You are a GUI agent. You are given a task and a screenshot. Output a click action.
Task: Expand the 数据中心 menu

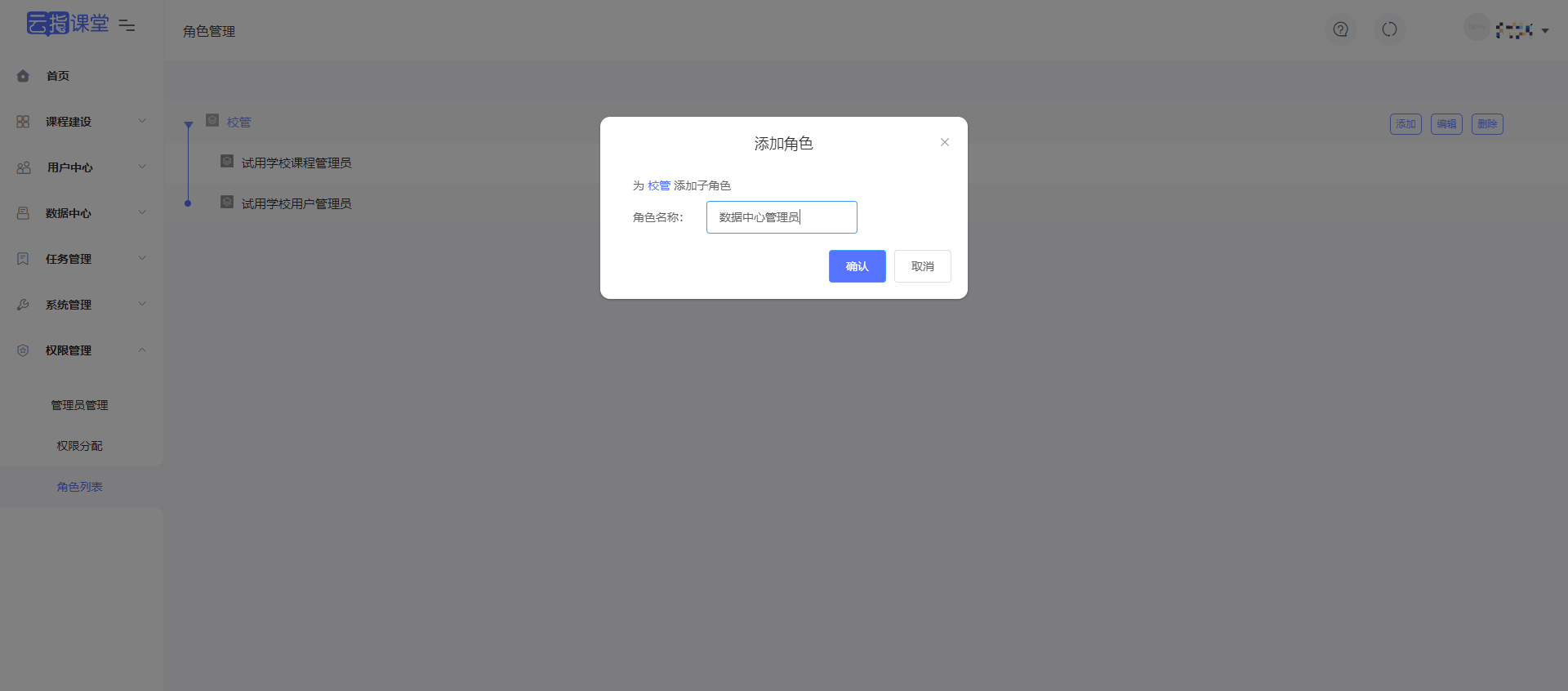coord(82,213)
